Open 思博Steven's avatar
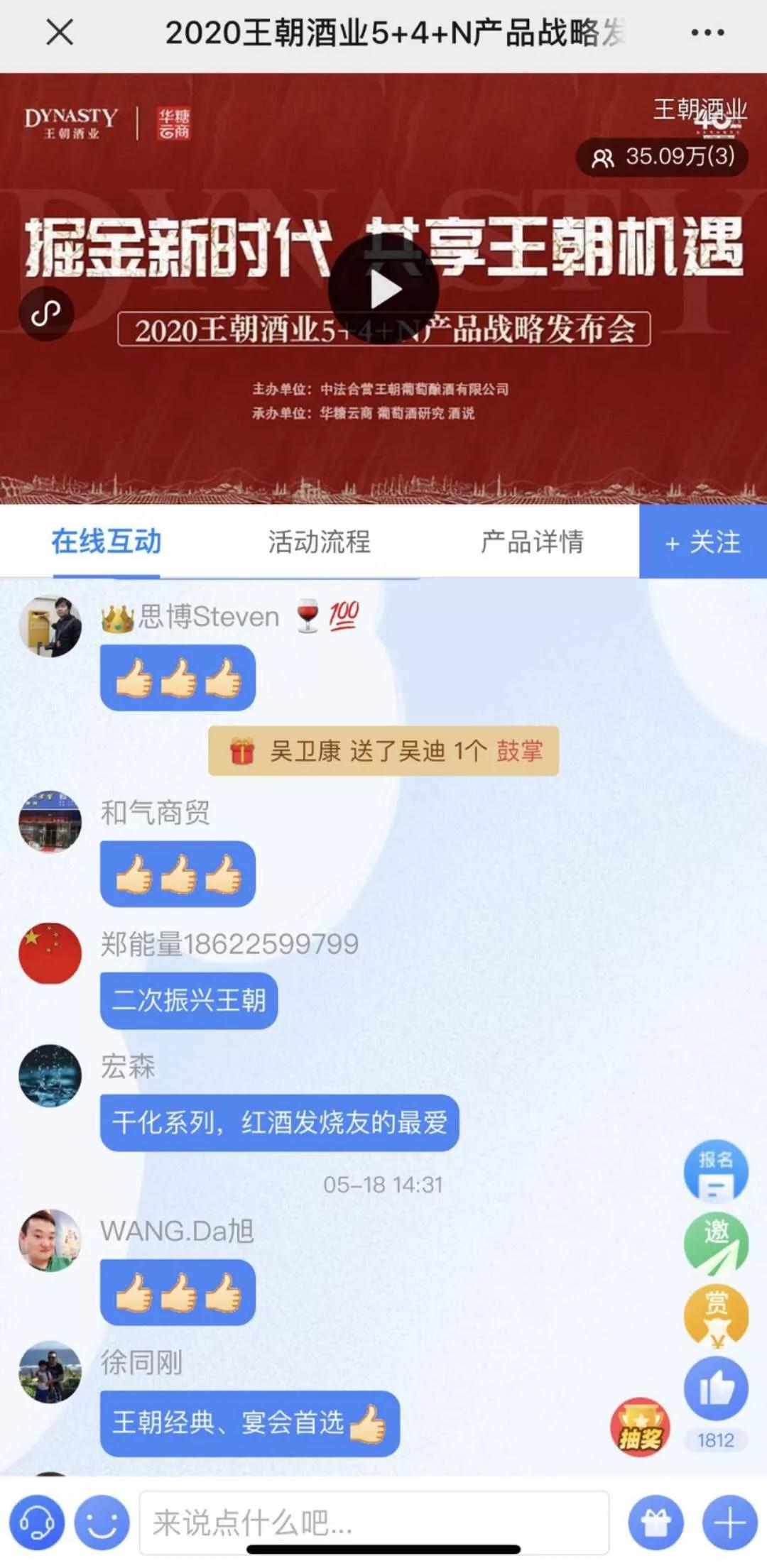The height and width of the screenshot is (1568, 767). pos(50,626)
